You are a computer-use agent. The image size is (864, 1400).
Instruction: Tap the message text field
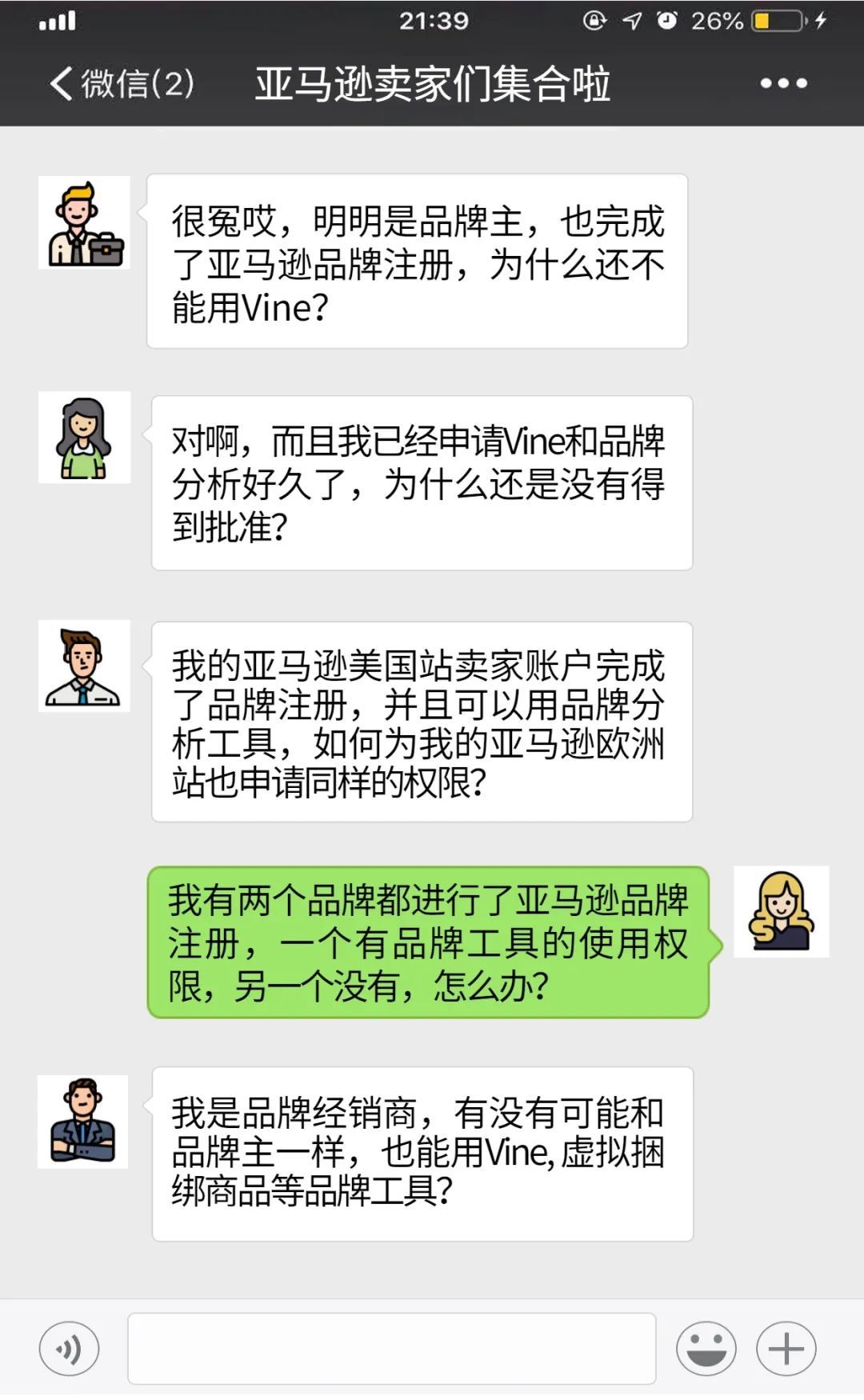tap(391, 1349)
